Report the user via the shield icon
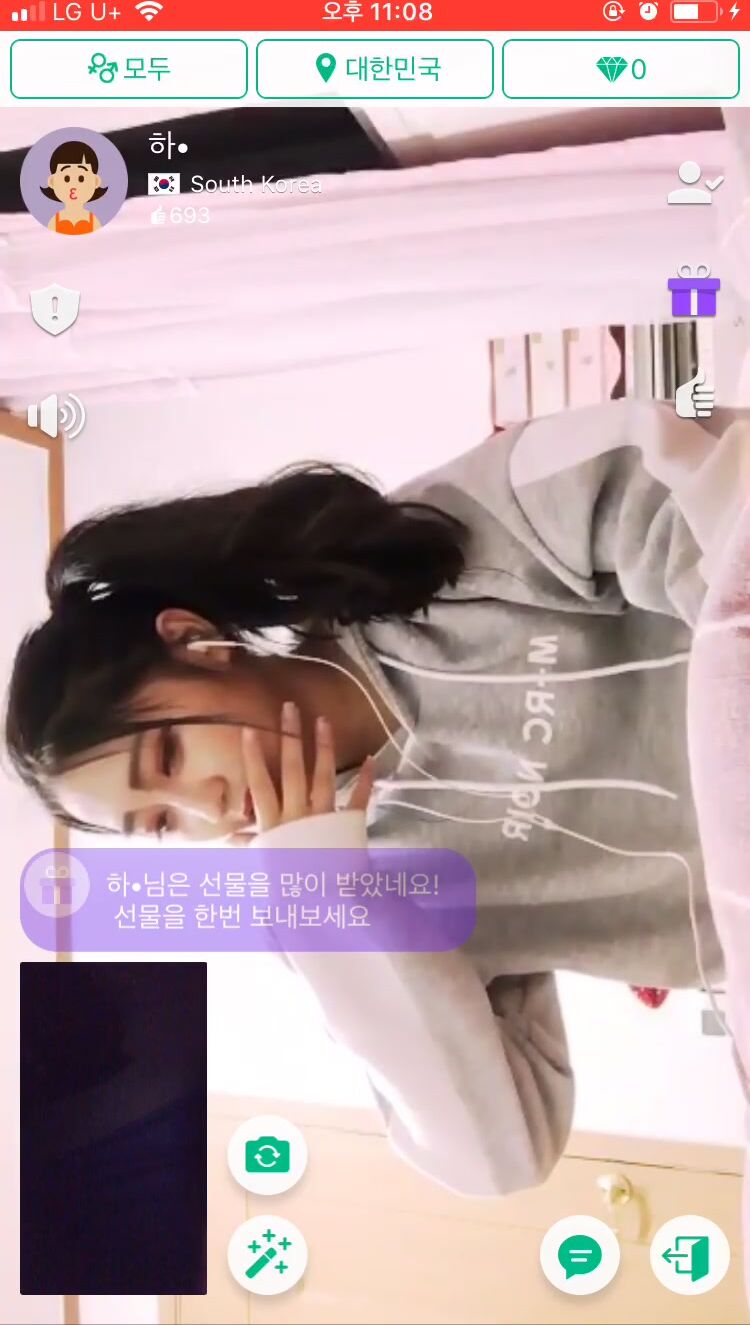Image resolution: width=750 pixels, height=1325 pixels. pos(55,310)
